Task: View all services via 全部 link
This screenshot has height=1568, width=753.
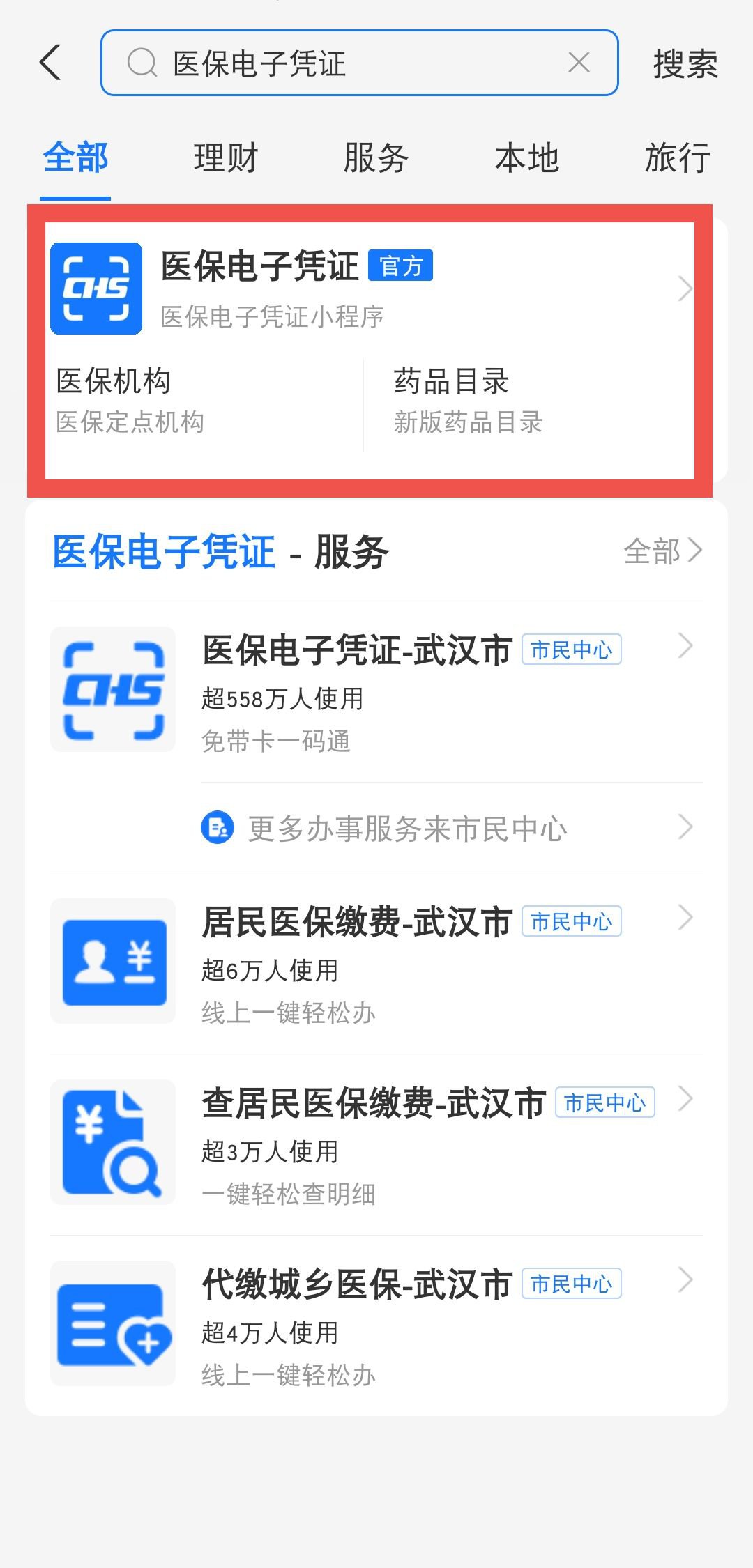Action: tap(662, 552)
